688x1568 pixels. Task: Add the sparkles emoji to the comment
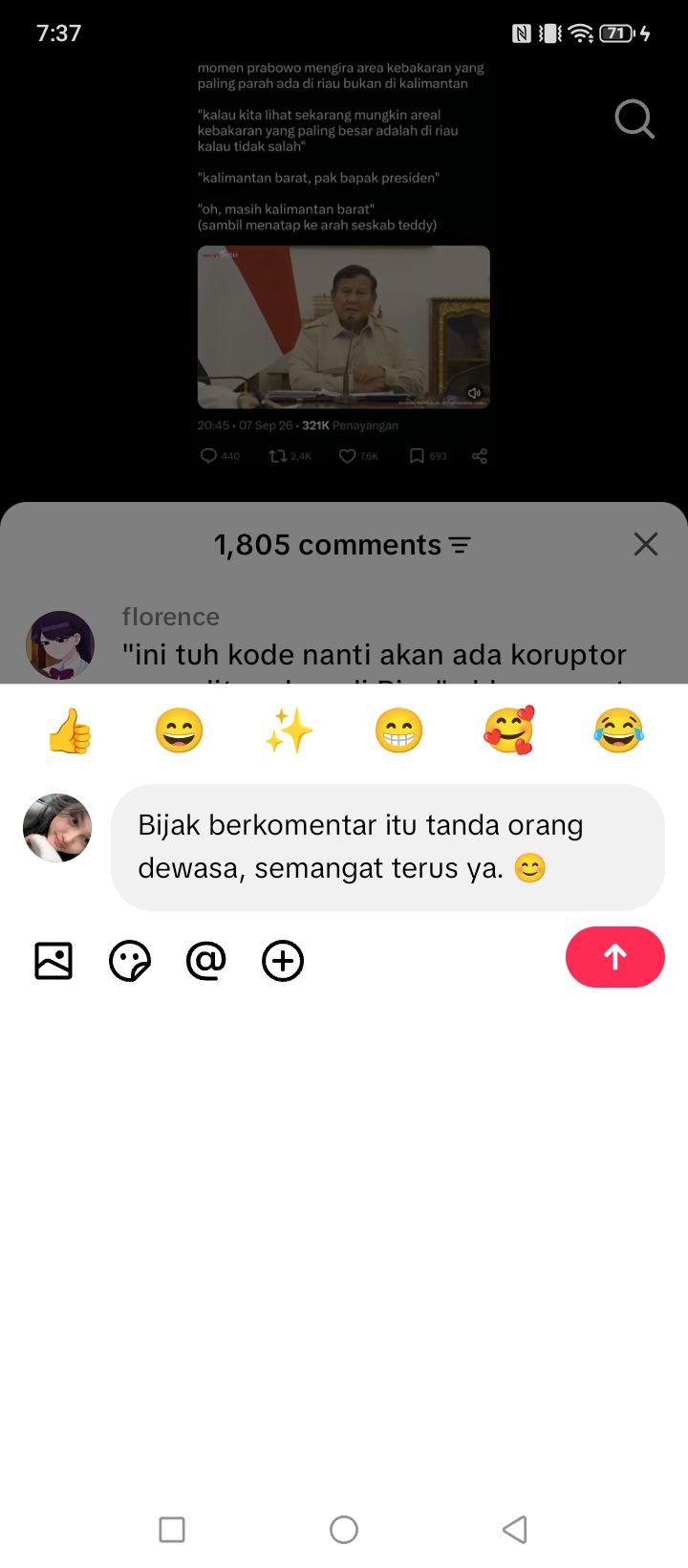289,731
